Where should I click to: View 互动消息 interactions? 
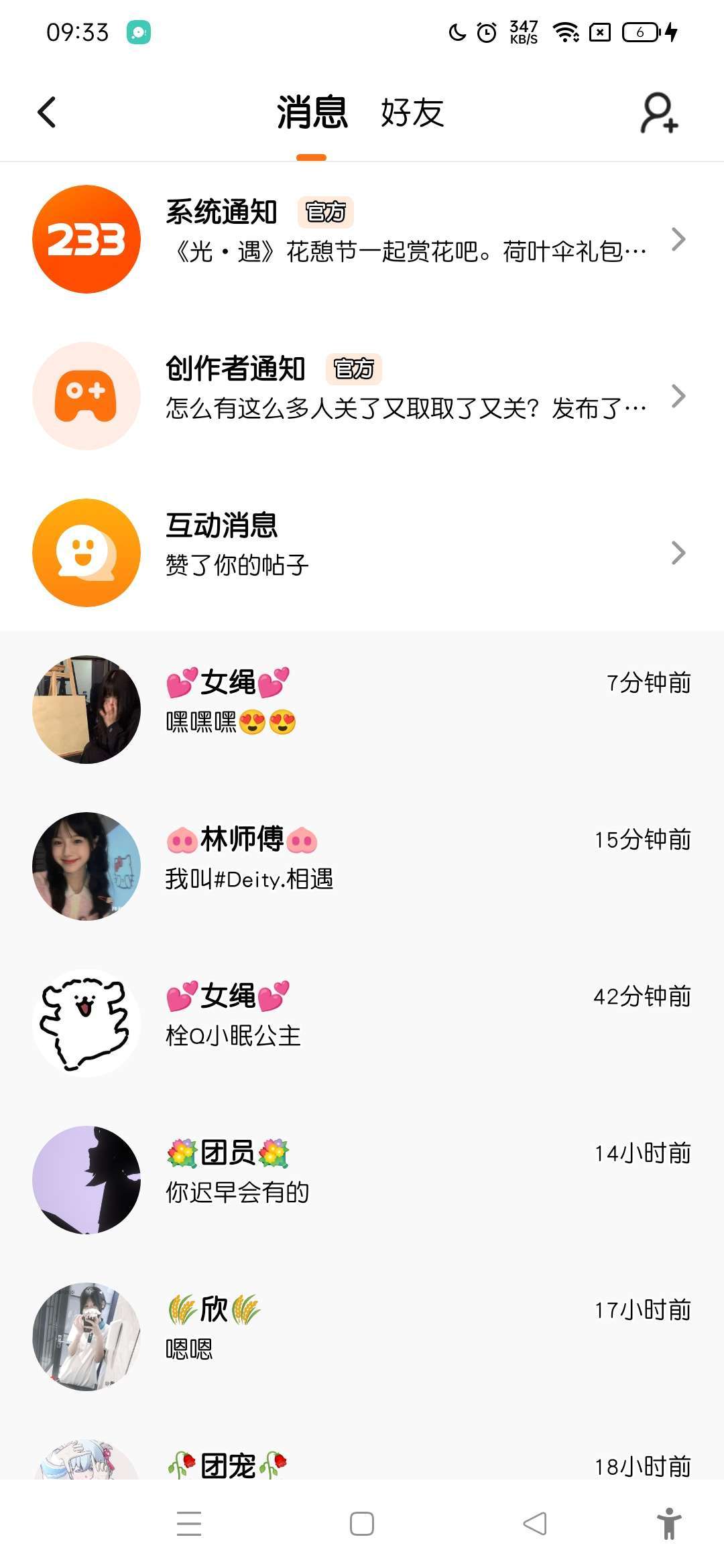tap(362, 553)
